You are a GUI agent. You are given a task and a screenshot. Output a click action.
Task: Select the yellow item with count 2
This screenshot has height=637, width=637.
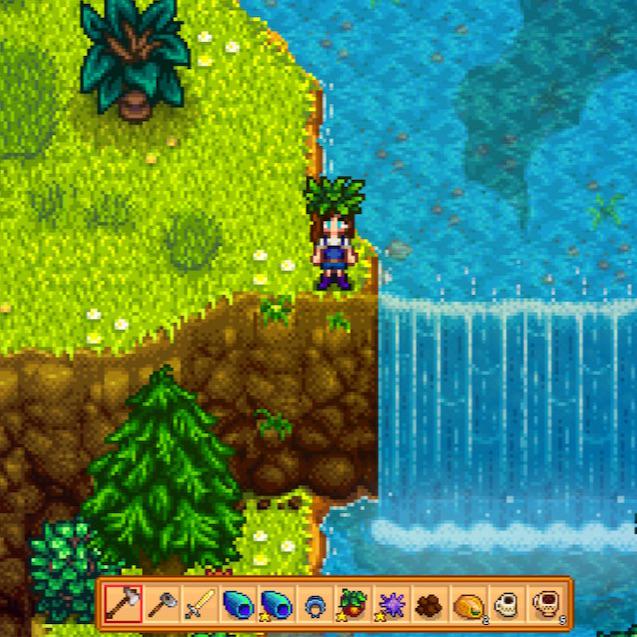[467, 604]
